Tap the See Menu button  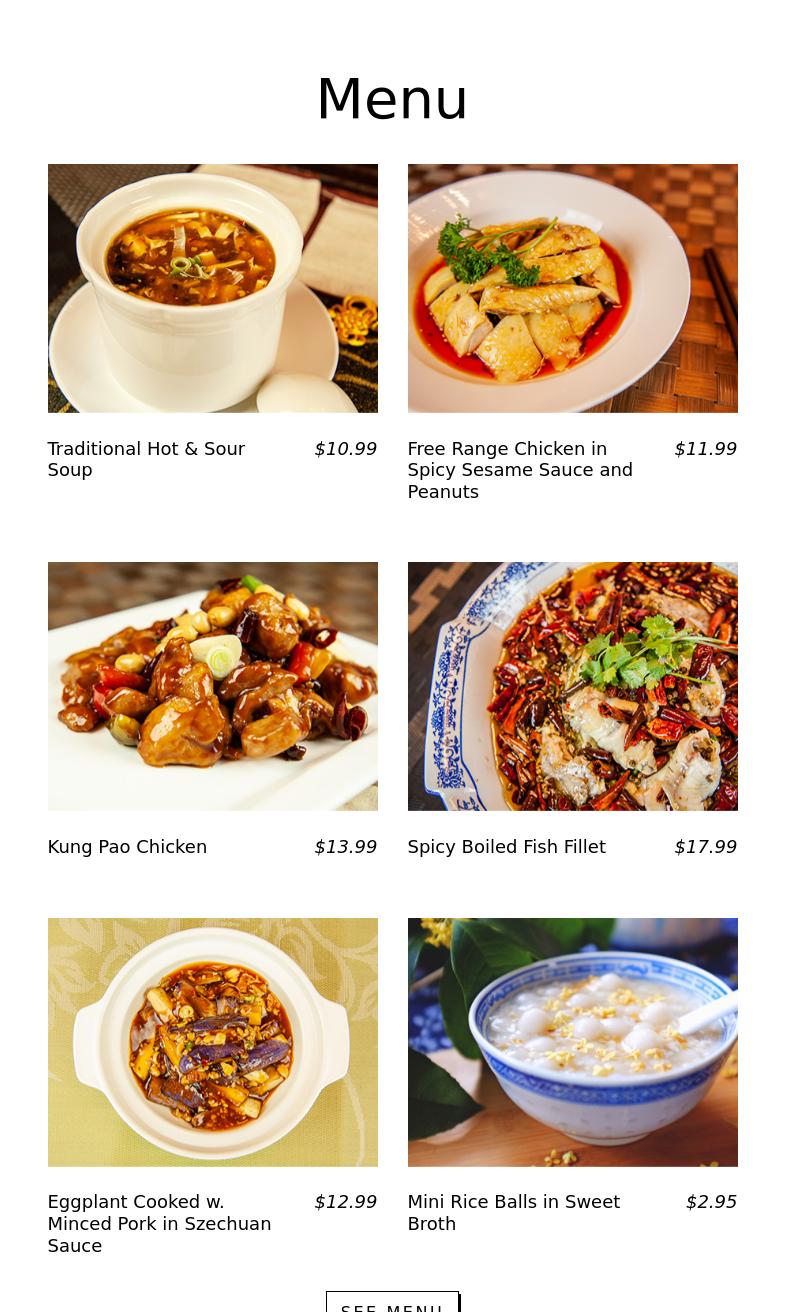[392, 1303]
